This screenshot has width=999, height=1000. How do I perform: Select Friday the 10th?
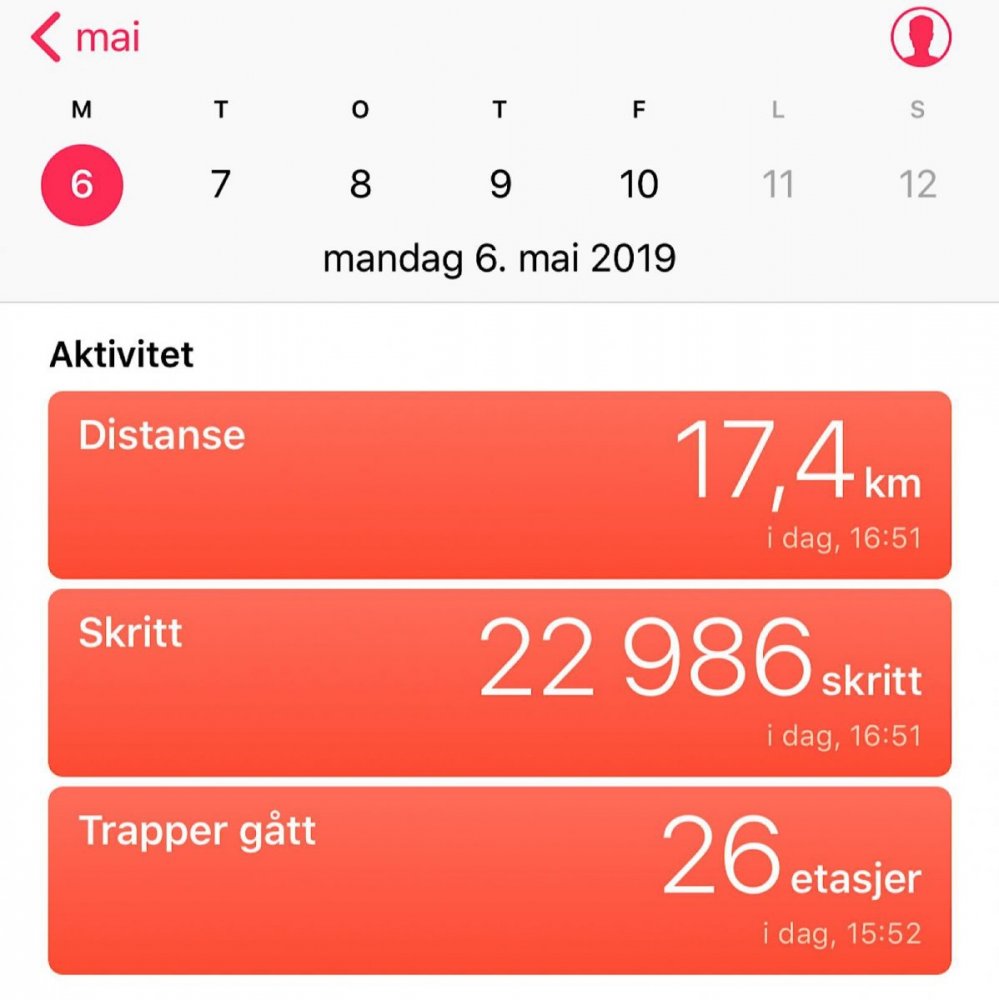[x=638, y=185]
